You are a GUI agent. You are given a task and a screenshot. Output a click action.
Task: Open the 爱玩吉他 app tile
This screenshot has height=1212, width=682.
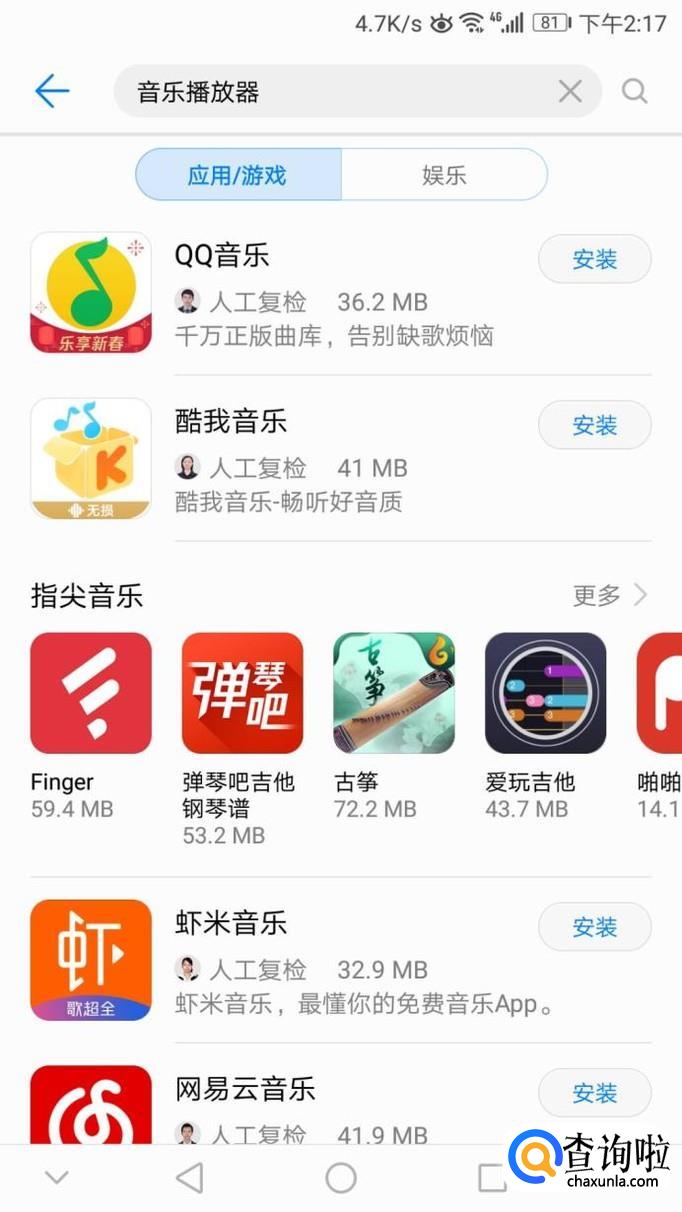[x=545, y=693]
